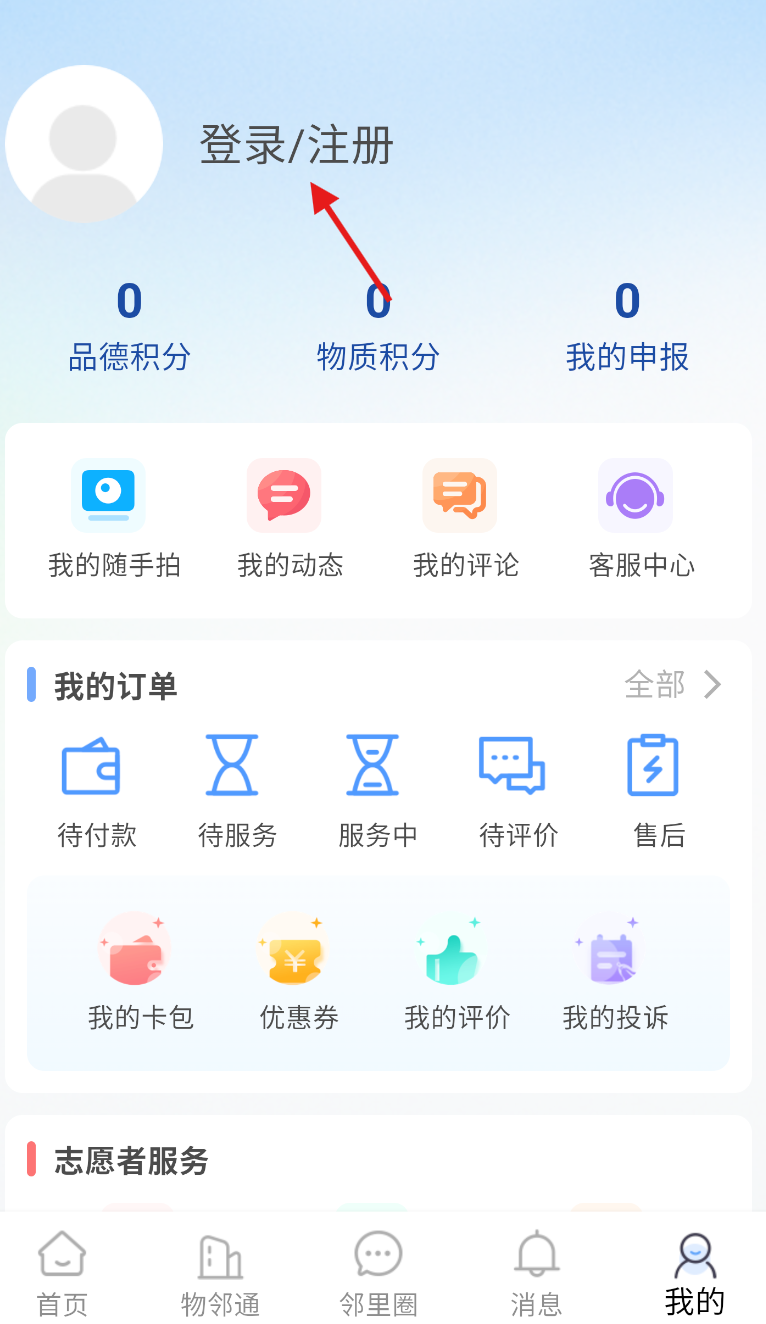Open 售后 orders

(657, 790)
